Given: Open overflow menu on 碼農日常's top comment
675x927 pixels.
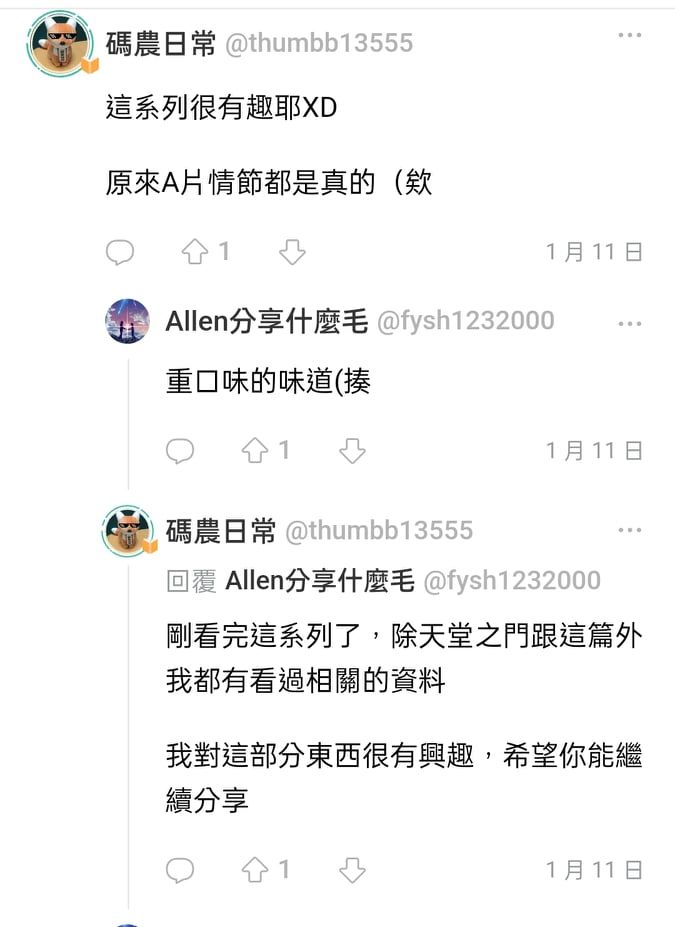Looking at the screenshot, I should pyautogui.click(x=629, y=35).
